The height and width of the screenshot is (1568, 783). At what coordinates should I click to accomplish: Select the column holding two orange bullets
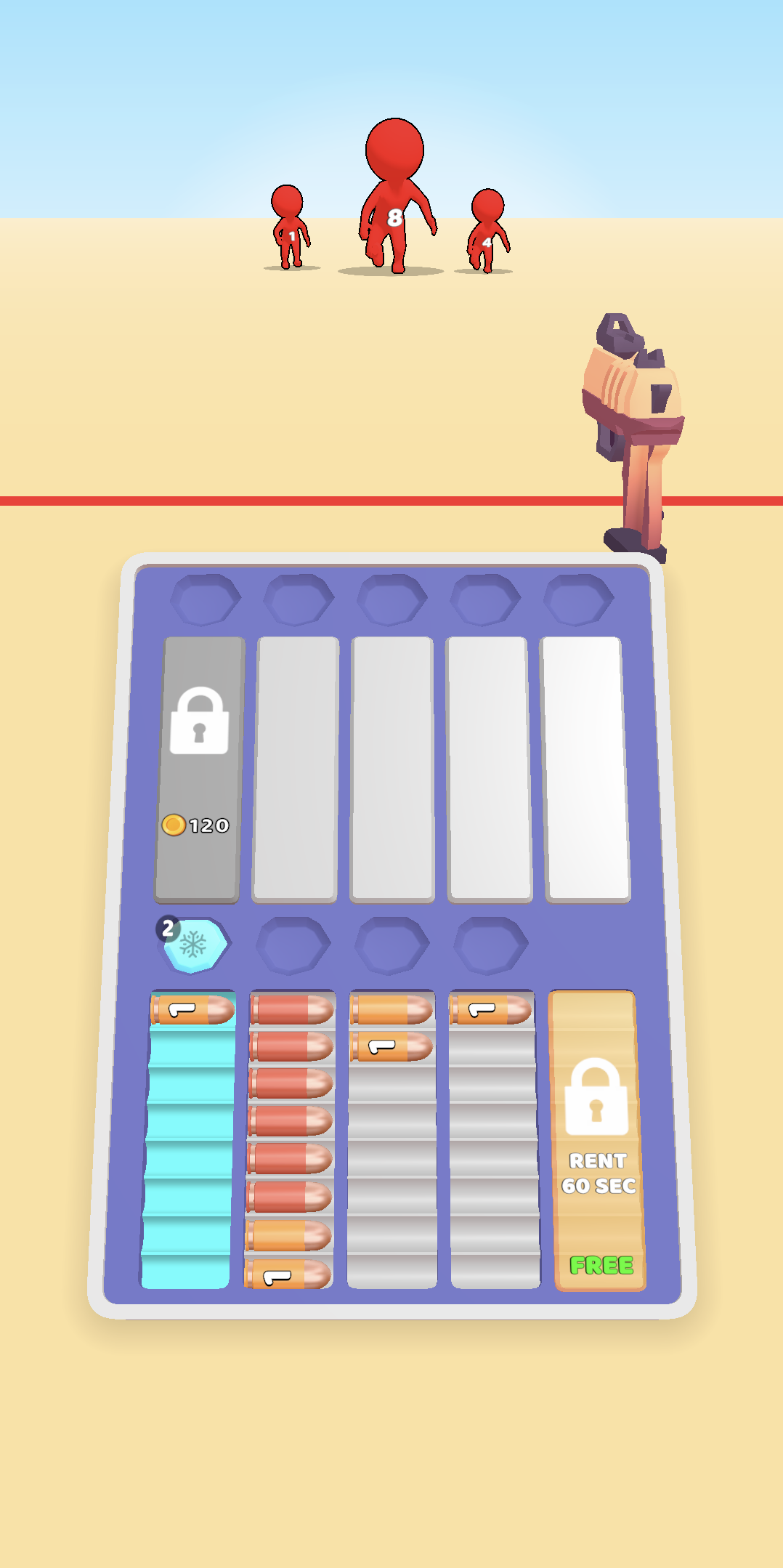(x=392, y=1141)
